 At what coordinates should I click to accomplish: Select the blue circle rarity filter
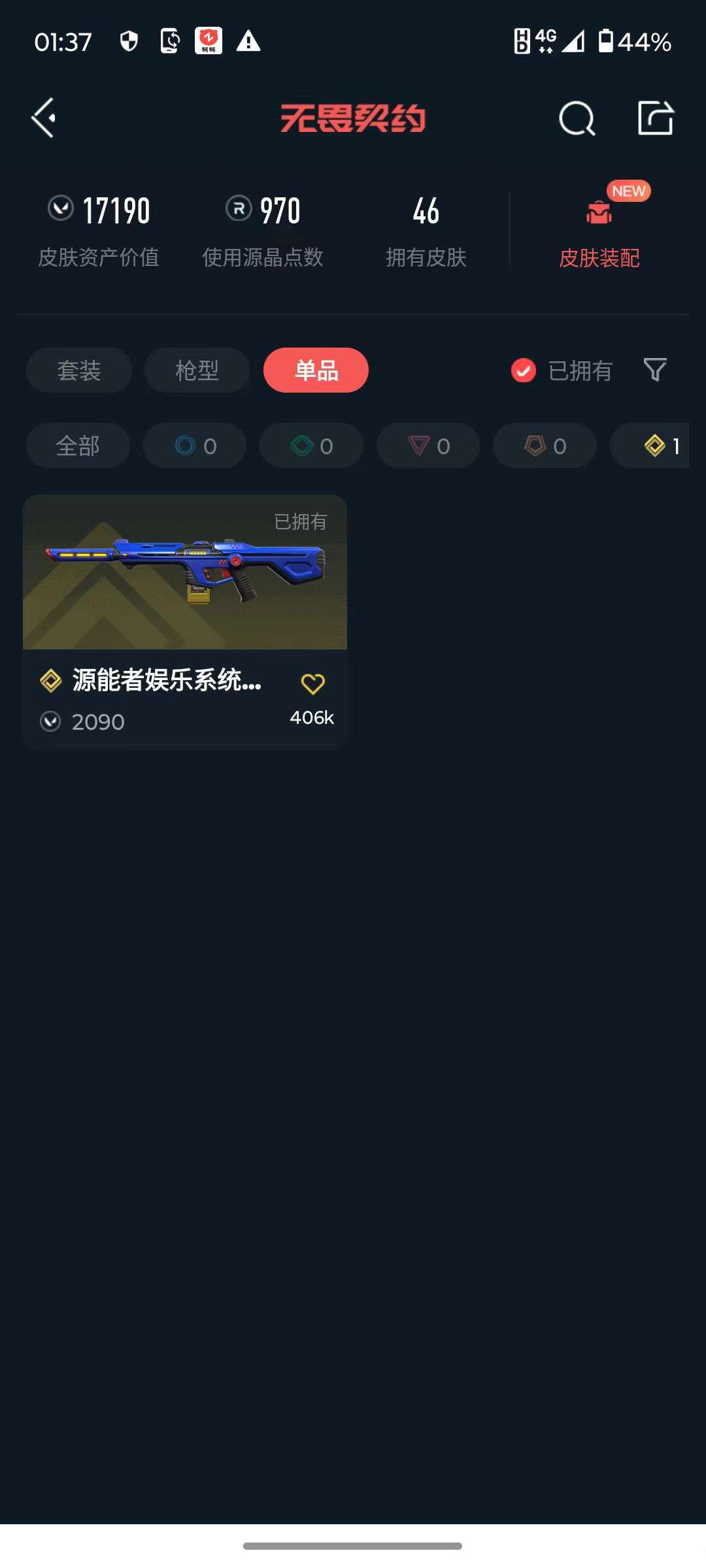pos(194,446)
